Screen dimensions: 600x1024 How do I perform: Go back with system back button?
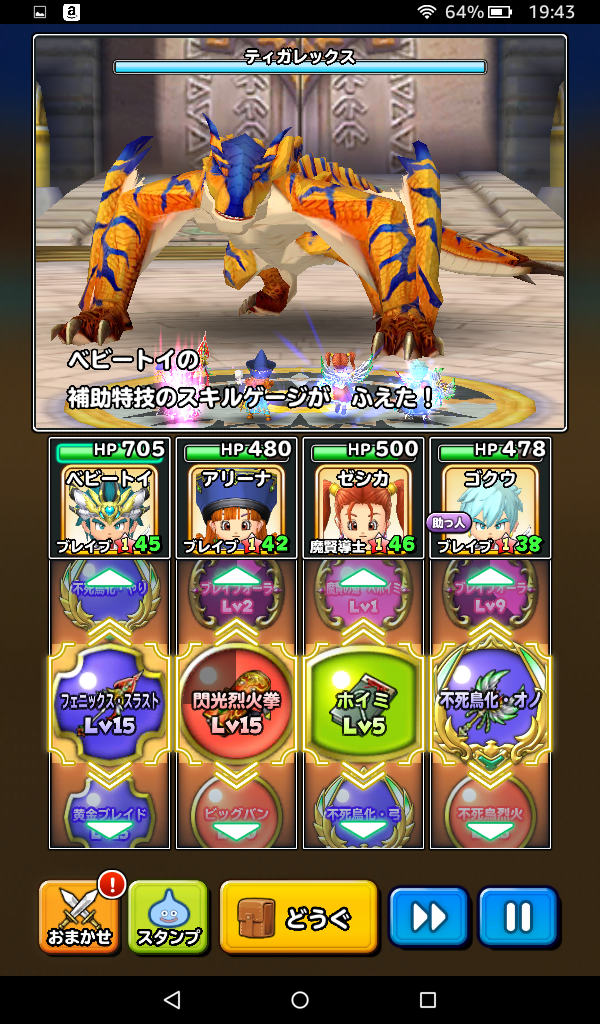(172, 999)
